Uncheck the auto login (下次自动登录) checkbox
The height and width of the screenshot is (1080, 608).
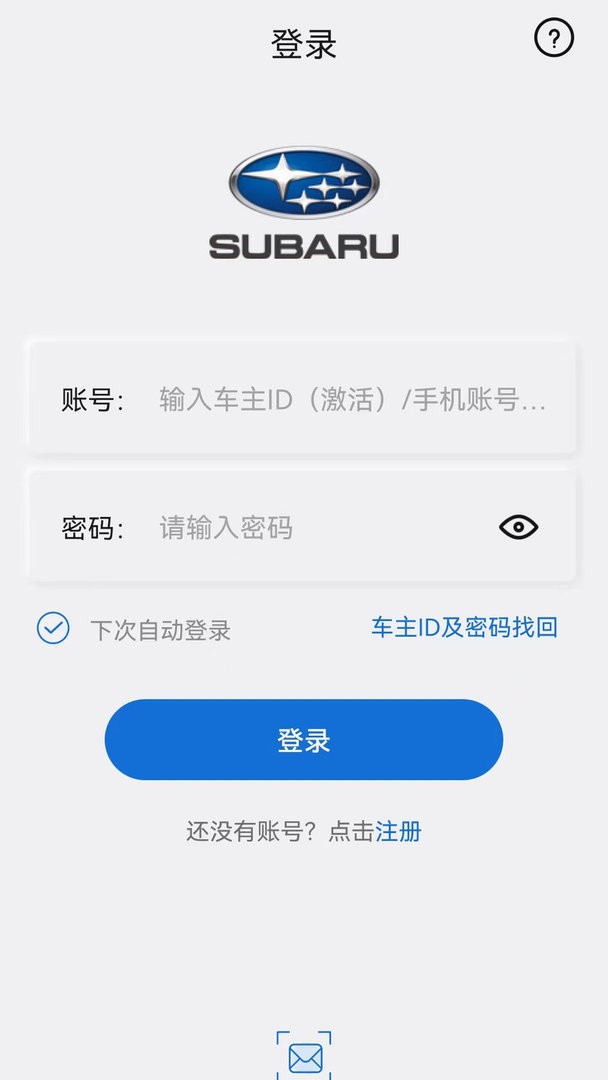pyautogui.click(x=53, y=629)
